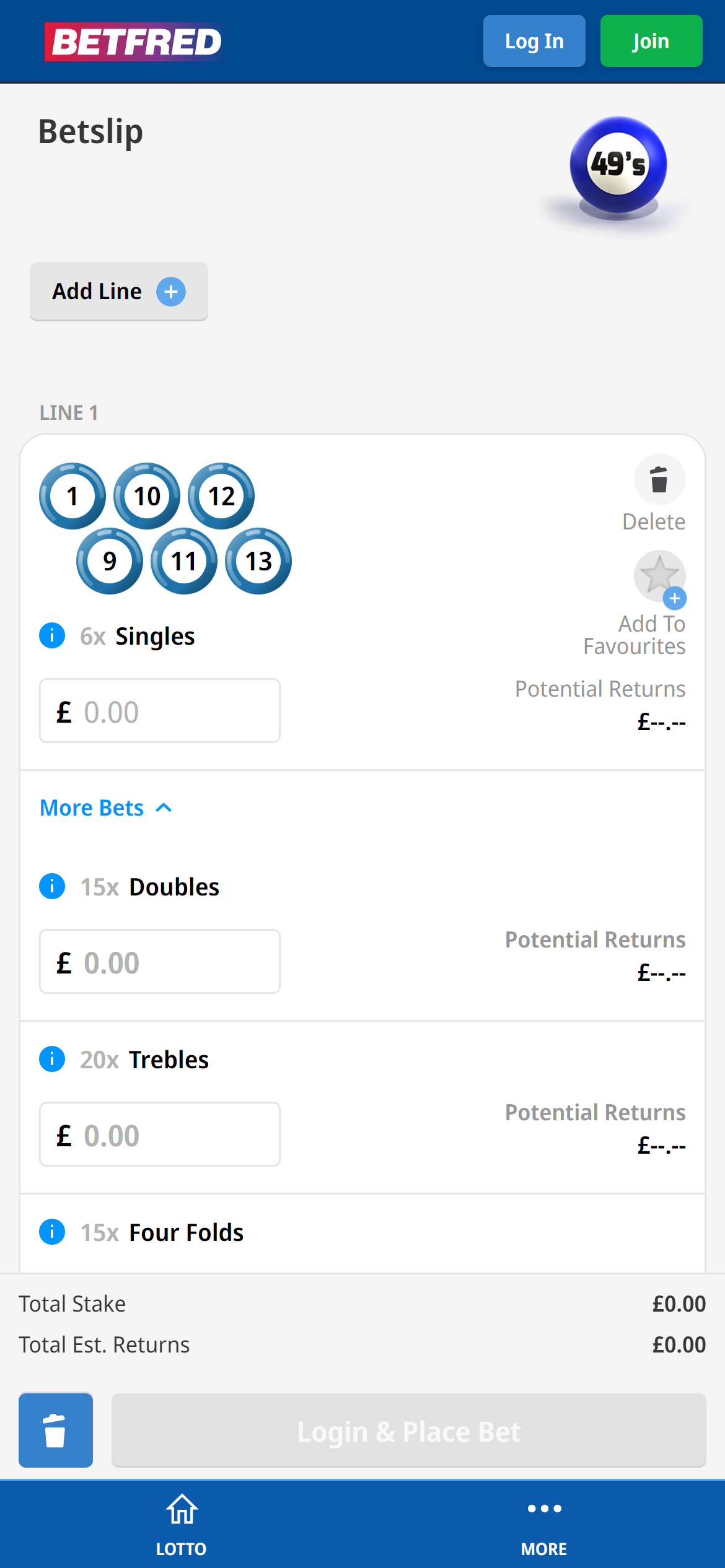This screenshot has width=725, height=1568.
Task: Click Login & Place Bet
Action: (408, 1431)
